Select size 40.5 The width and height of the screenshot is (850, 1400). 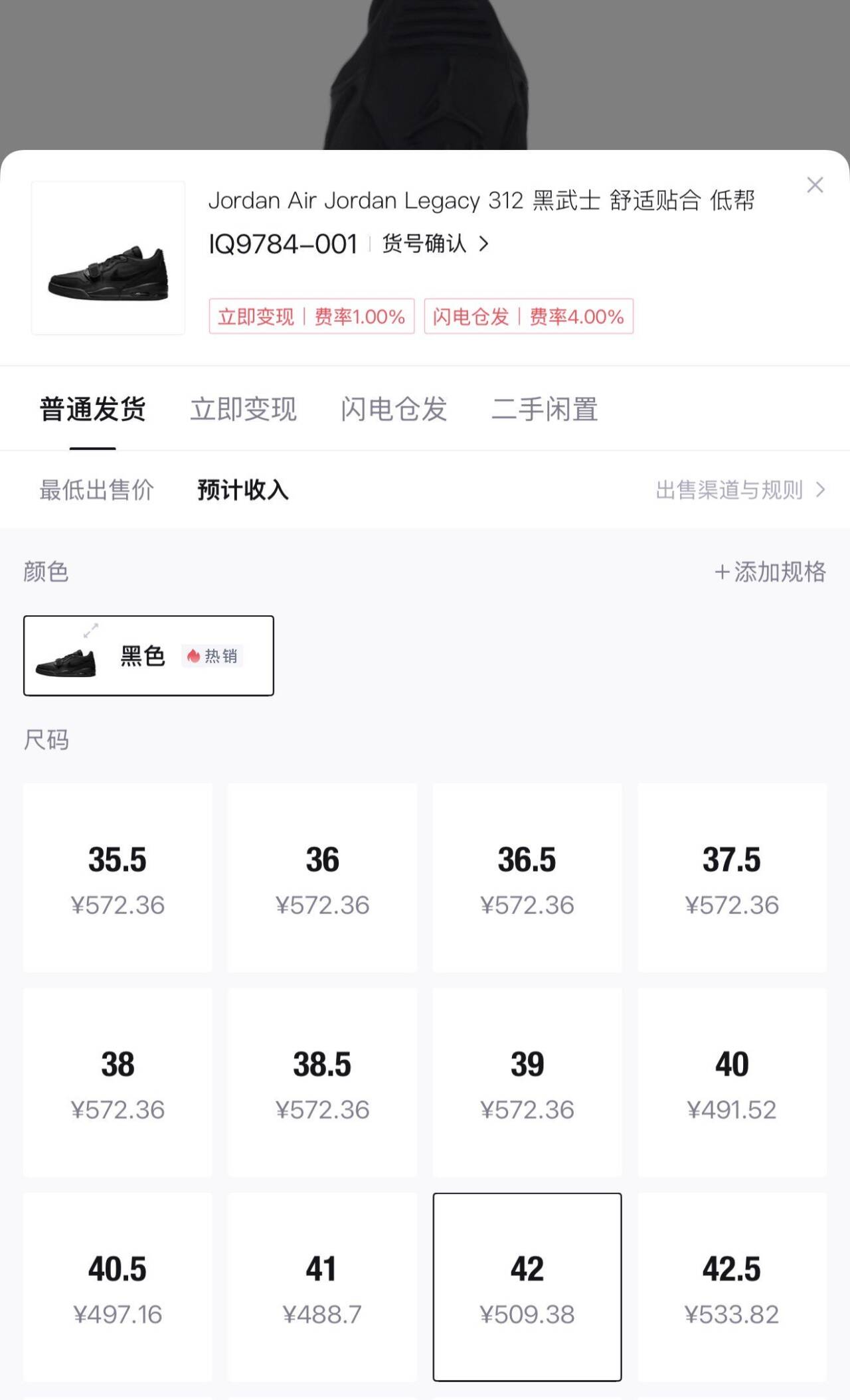(x=118, y=1287)
